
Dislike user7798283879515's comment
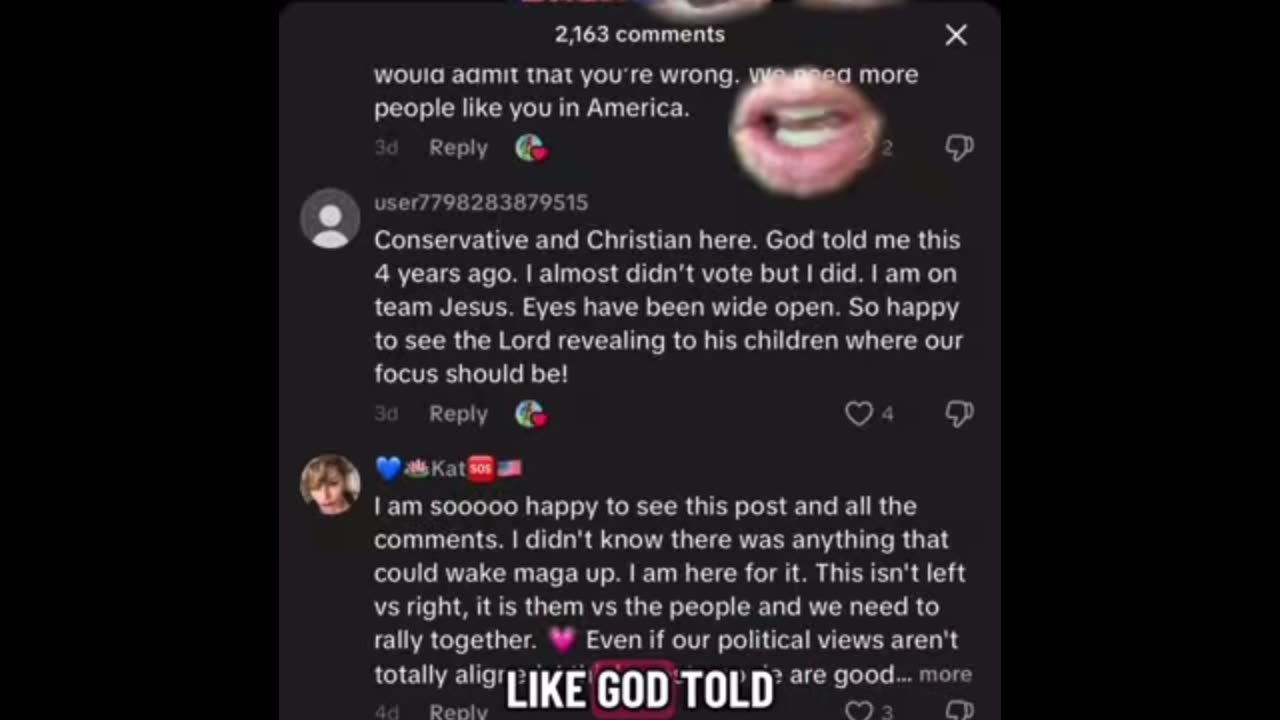click(x=959, y=414)
